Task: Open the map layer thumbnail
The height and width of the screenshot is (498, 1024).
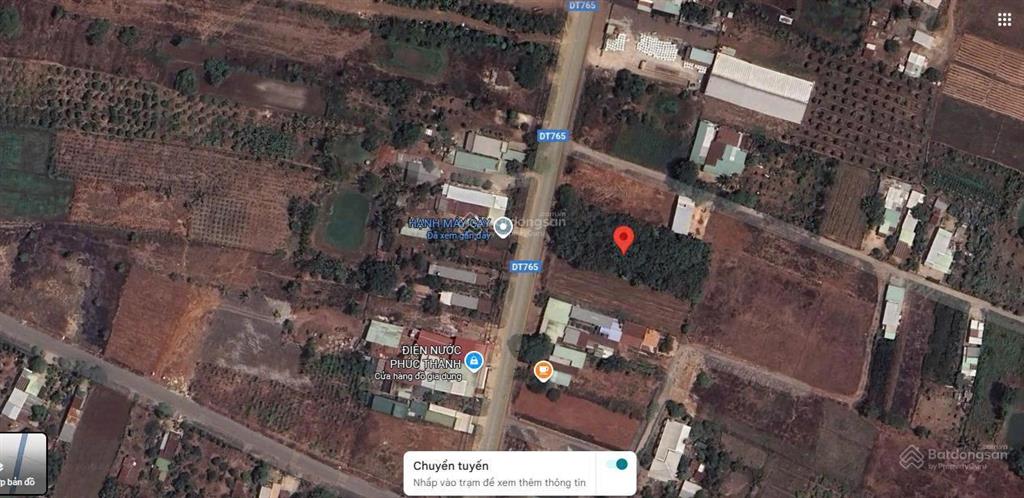Action: [22, 464]
